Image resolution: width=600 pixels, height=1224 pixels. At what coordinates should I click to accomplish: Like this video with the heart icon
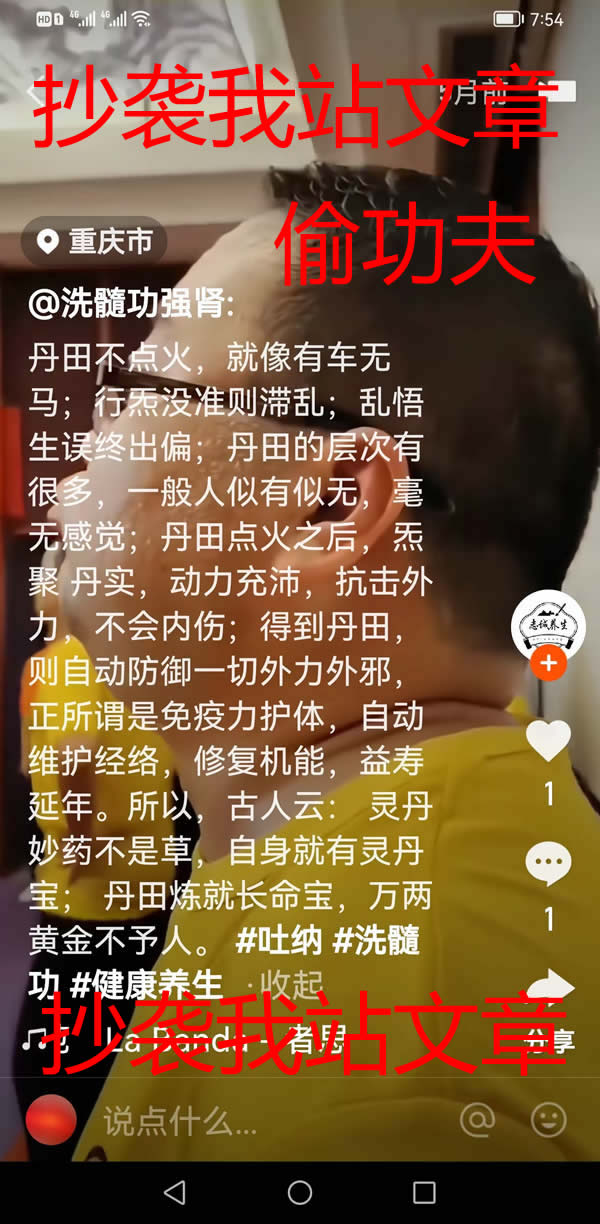tap(548, 741)
